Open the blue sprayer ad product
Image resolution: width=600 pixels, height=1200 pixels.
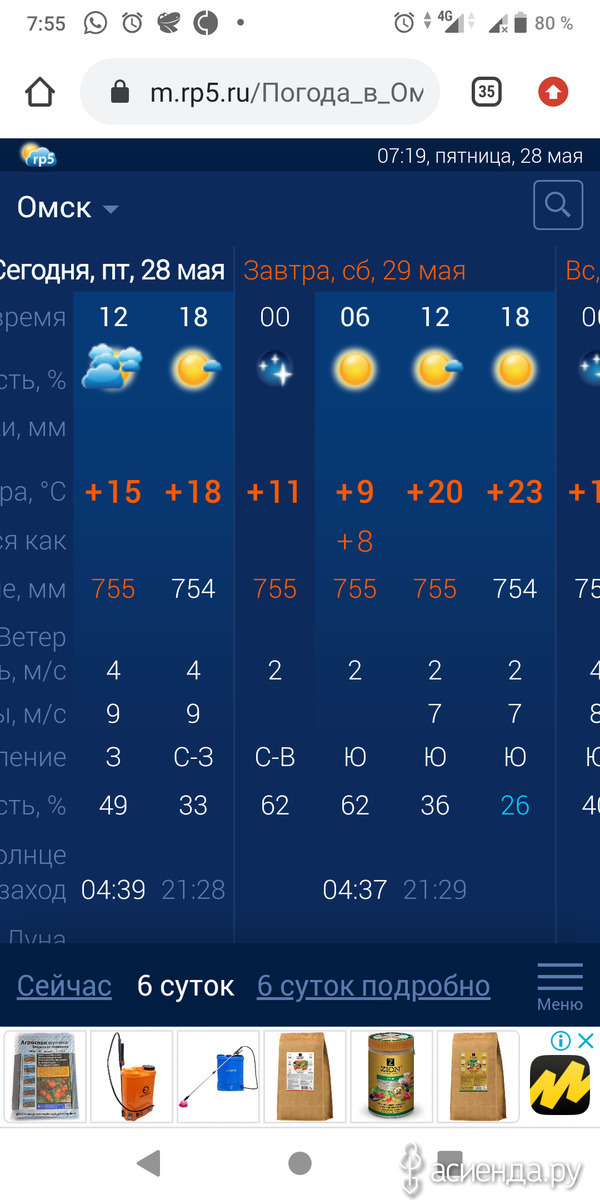click(218, 1075)
